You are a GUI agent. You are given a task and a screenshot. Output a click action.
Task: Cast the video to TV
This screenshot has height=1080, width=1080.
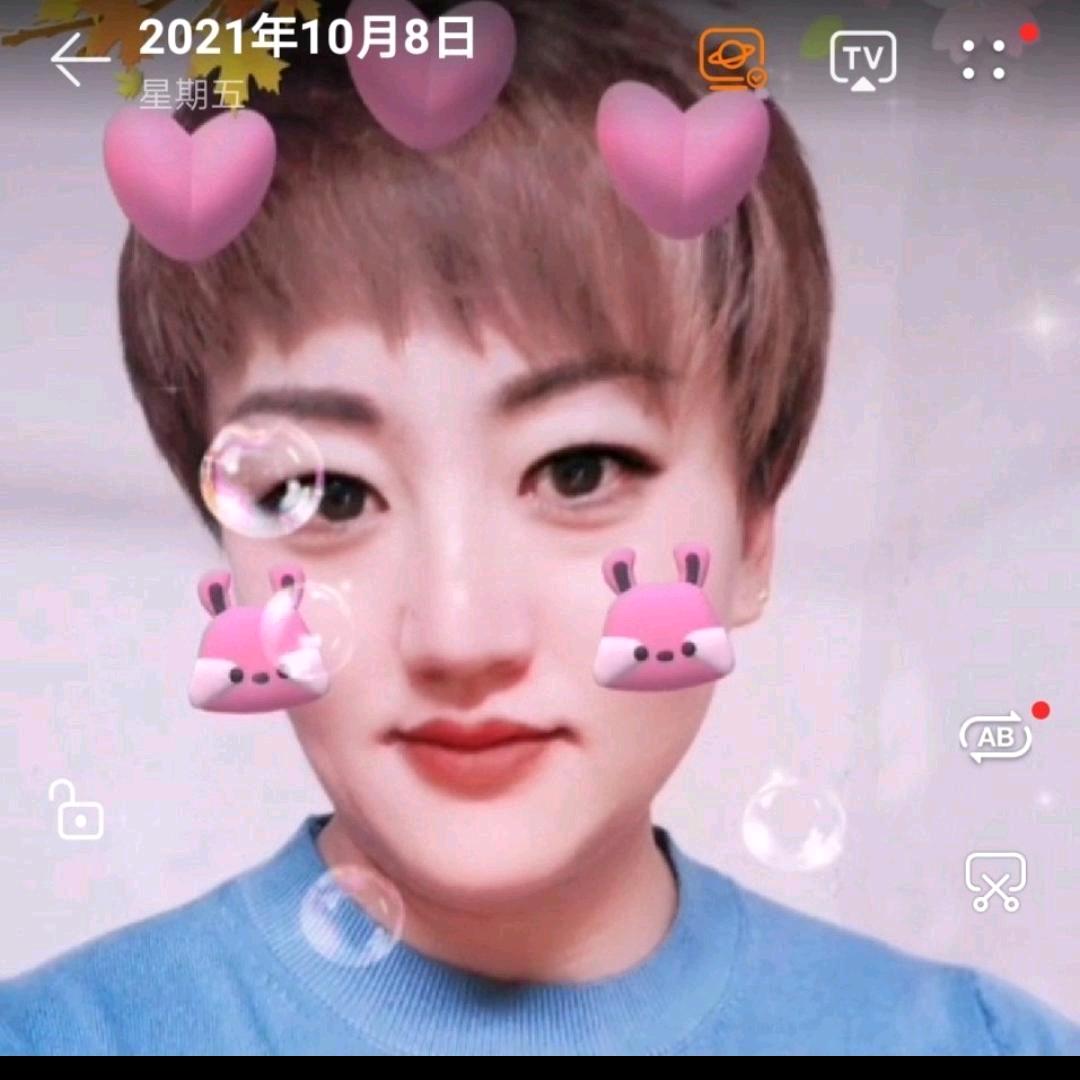pyautogui.click(x=862, y=60)
